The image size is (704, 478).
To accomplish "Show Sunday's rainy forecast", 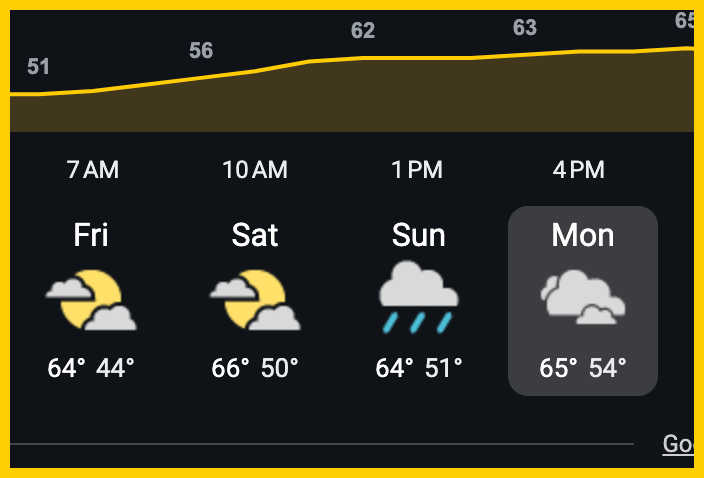I will (418, 300).
